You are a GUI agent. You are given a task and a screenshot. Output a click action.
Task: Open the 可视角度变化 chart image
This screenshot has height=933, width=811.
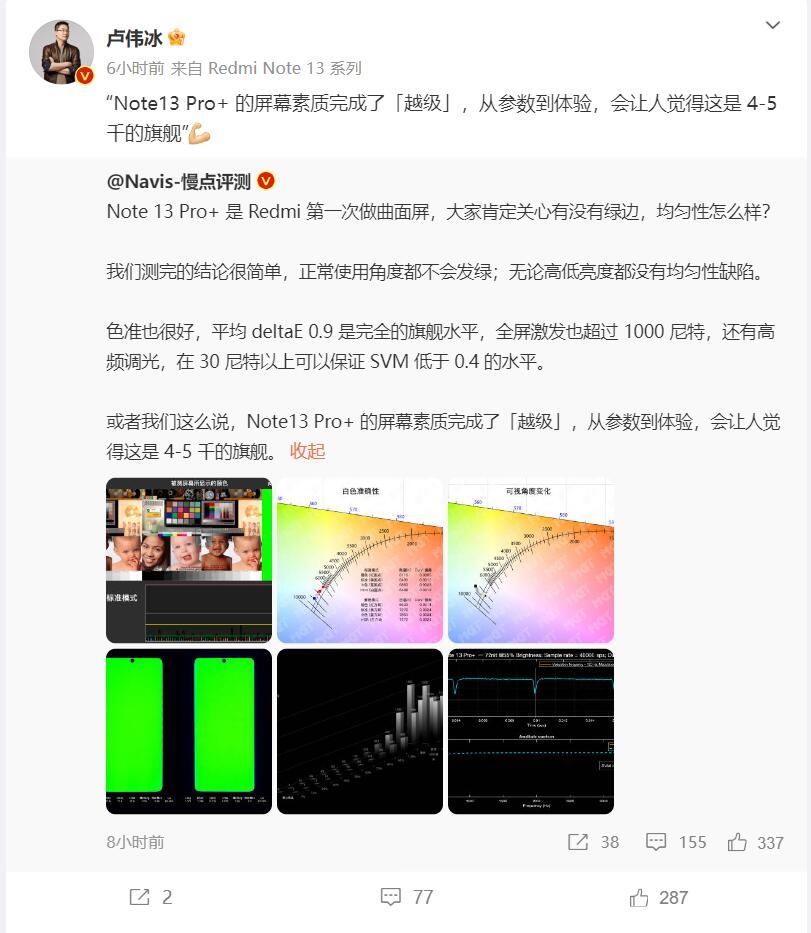pos(531,560)
